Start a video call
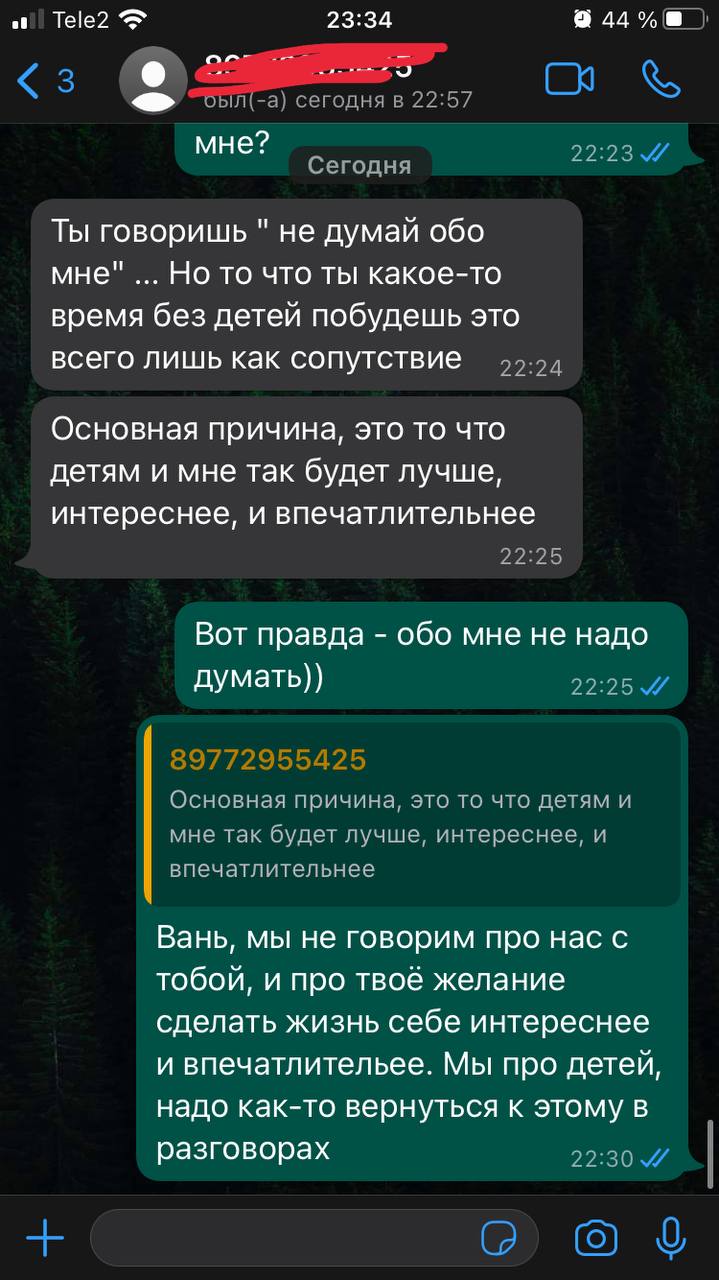The width and height of the screenshot is (719, 1280). click(x=569, y=80)
